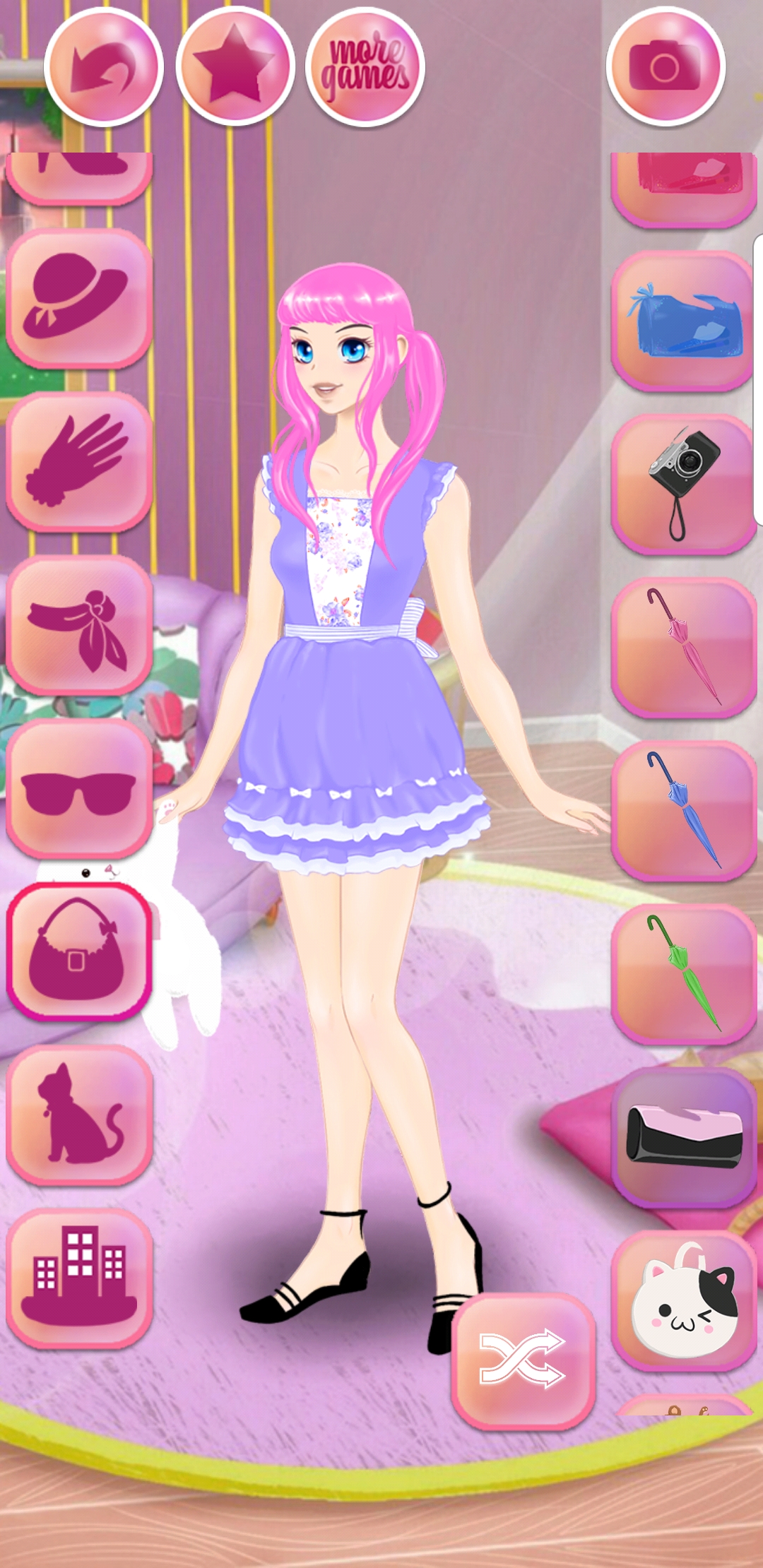Tap the undo arrow button
Viewport: 763px width, 1568px height.
coord(104,68)
